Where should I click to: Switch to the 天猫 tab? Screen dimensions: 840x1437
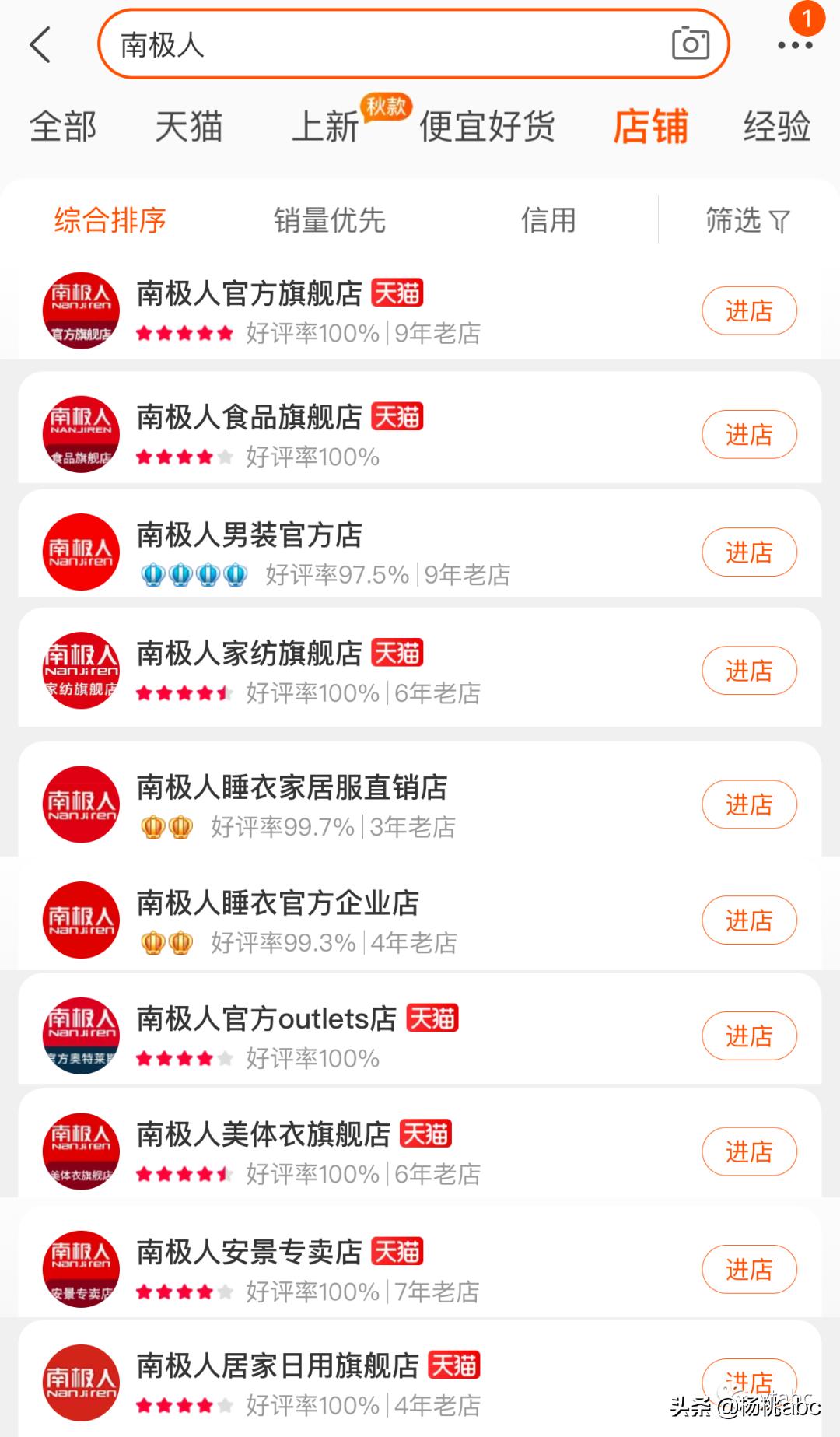(x=189, y=128)
